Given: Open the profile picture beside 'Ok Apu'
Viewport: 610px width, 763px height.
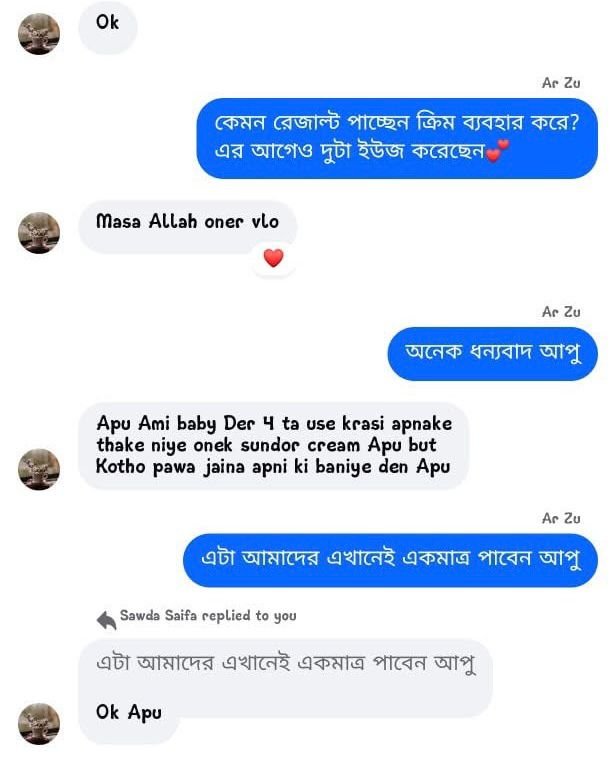Looking at the screenshot, I should [40, 723].
